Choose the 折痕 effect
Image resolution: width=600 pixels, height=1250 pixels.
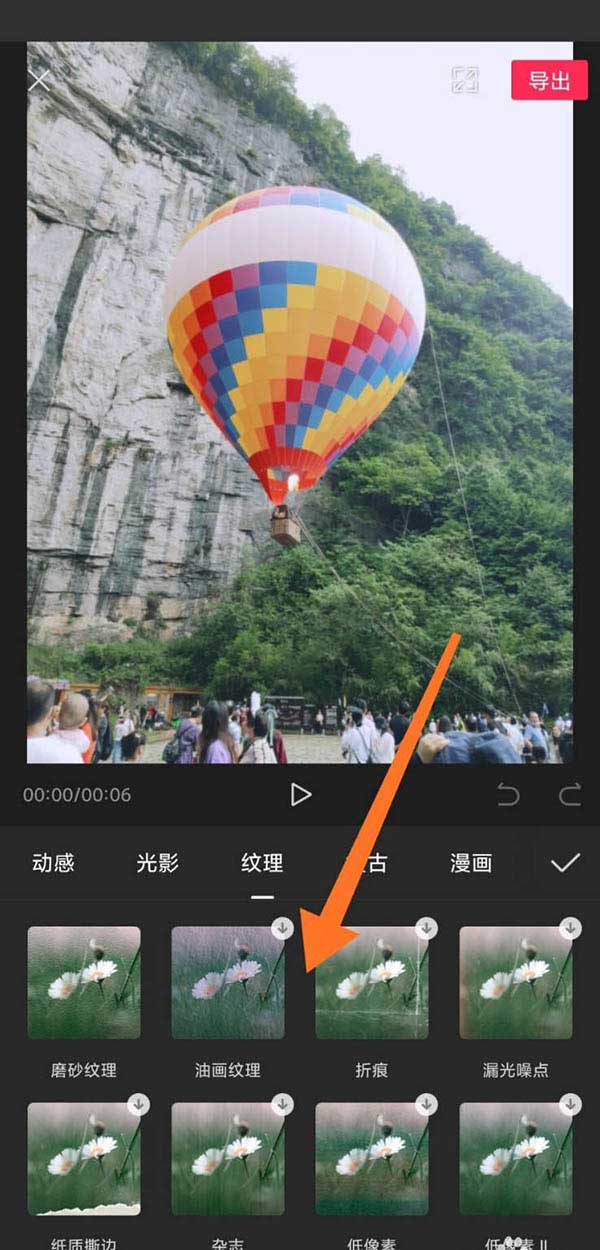(372, 982)
